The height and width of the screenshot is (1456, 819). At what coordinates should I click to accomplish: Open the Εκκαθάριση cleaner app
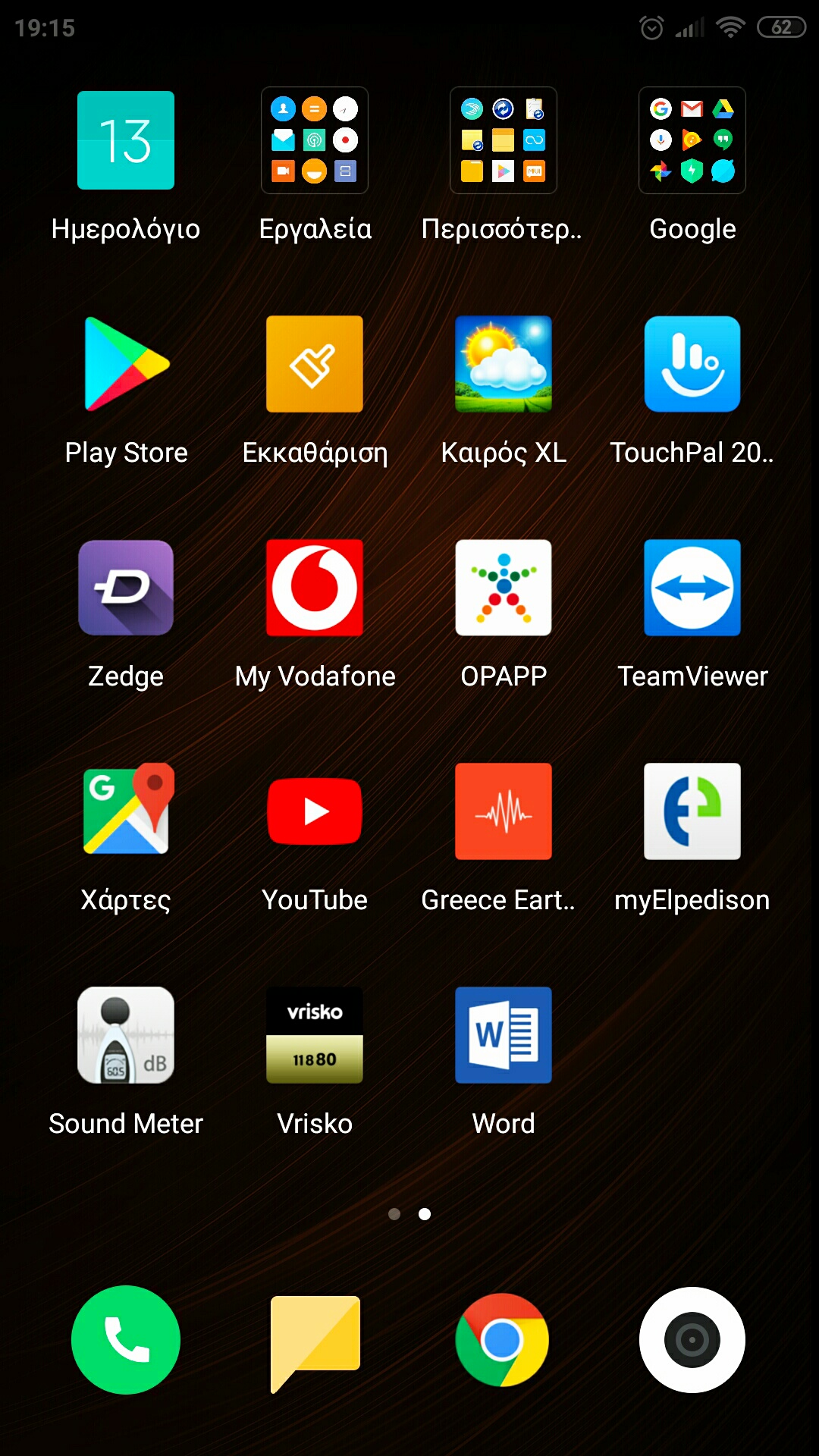point(315,364)
